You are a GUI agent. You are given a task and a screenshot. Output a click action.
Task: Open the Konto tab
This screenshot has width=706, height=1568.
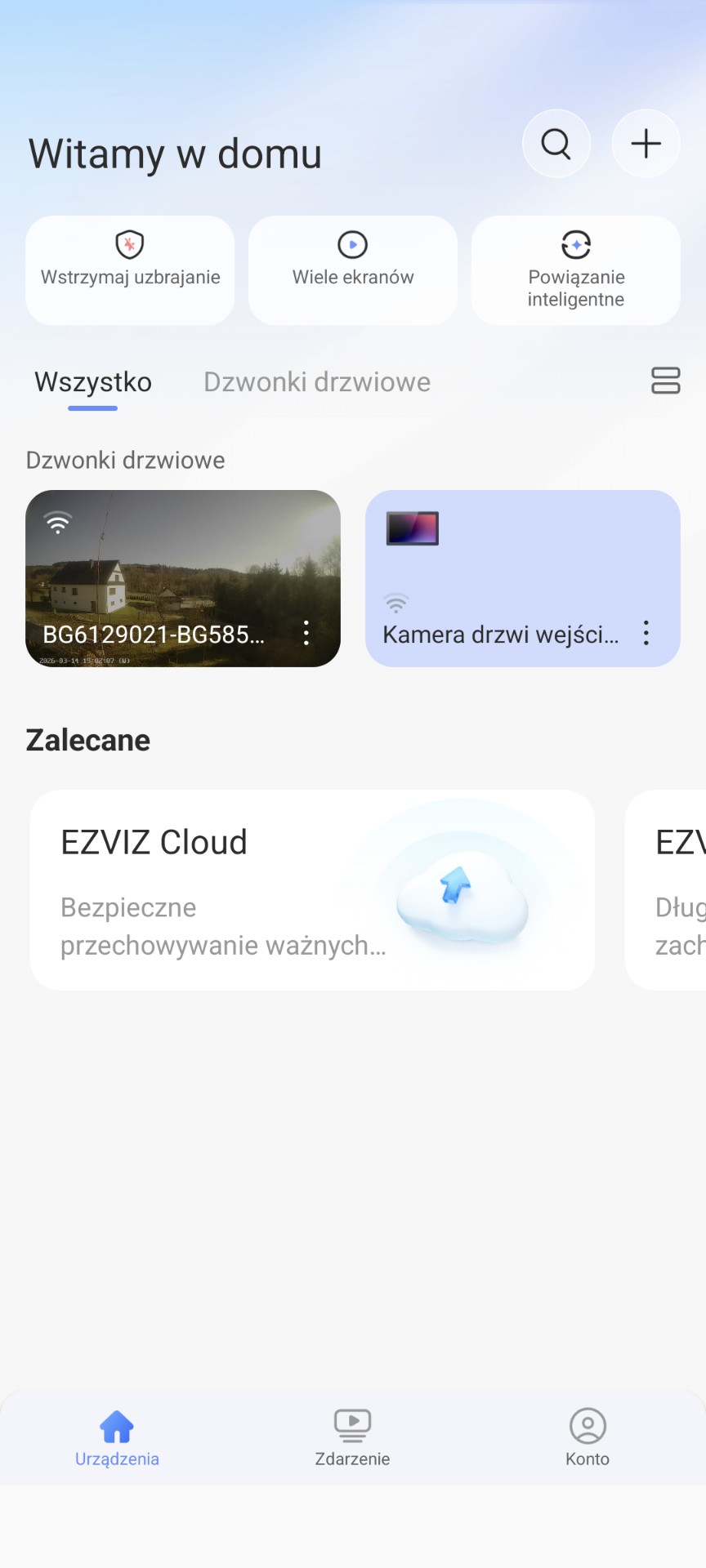588,1437
